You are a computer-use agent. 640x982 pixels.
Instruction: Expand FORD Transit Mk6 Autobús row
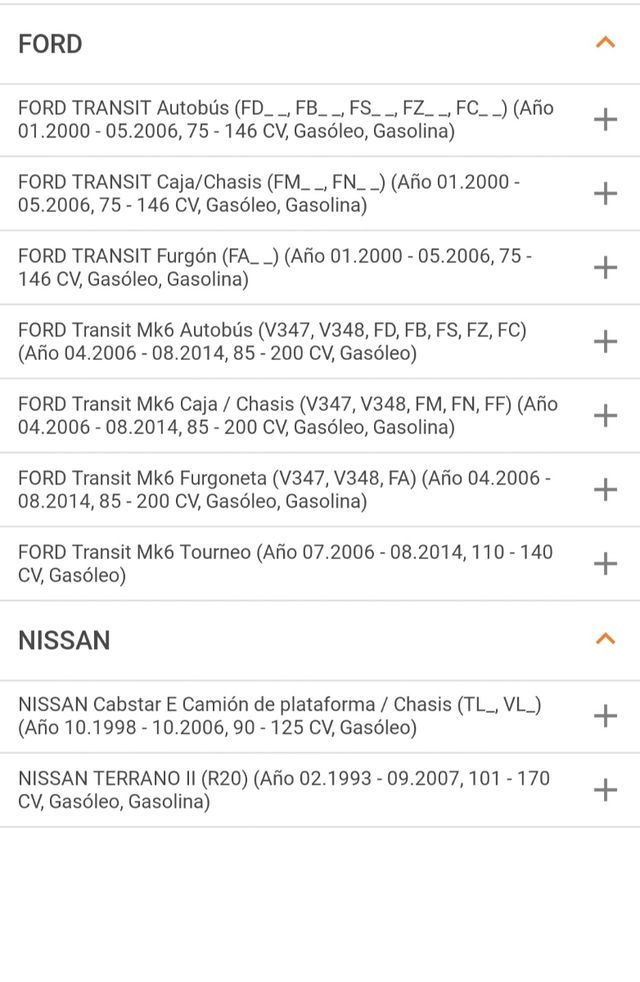coord(605,342)
